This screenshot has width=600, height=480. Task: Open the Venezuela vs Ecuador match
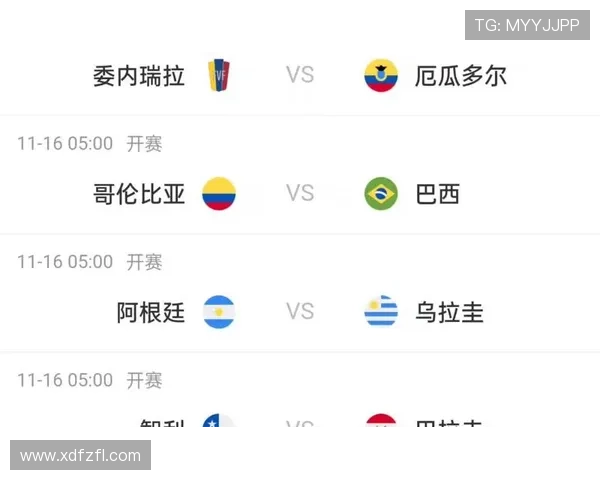(300, 75)
